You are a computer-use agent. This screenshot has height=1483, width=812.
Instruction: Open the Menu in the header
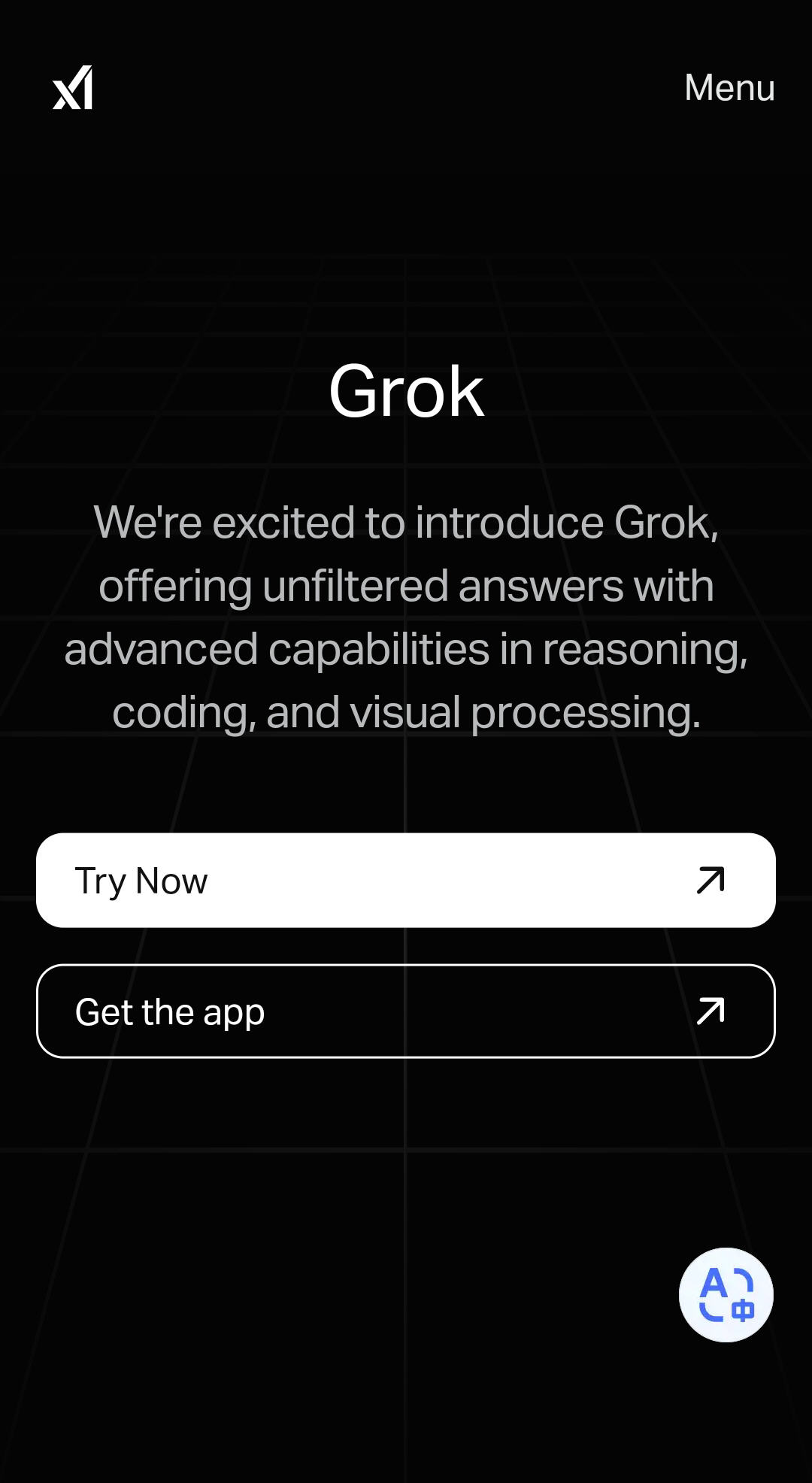click(729, 87)
